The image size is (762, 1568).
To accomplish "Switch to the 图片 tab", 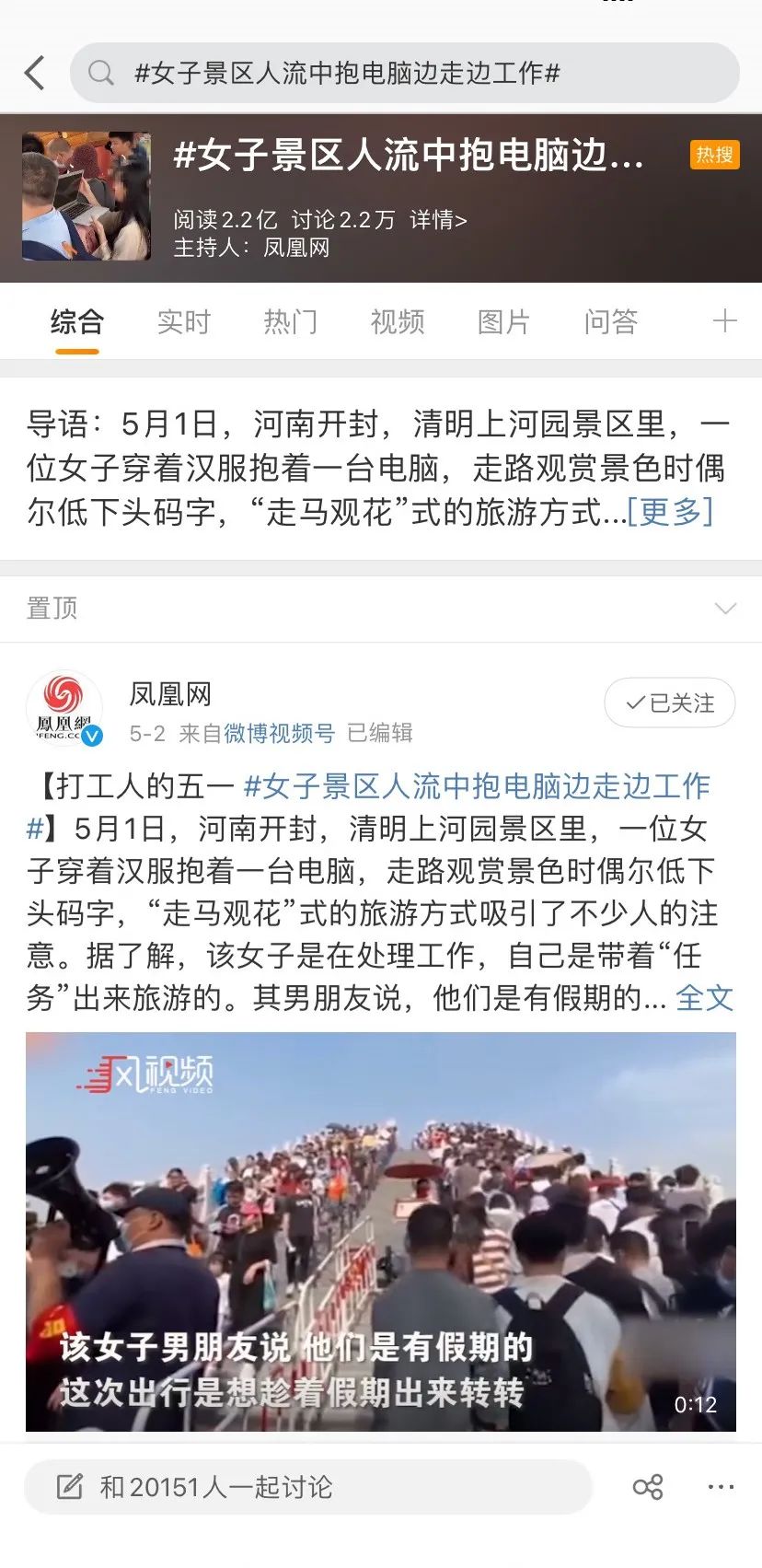I will pyautogui.click(x=504, y=321).
